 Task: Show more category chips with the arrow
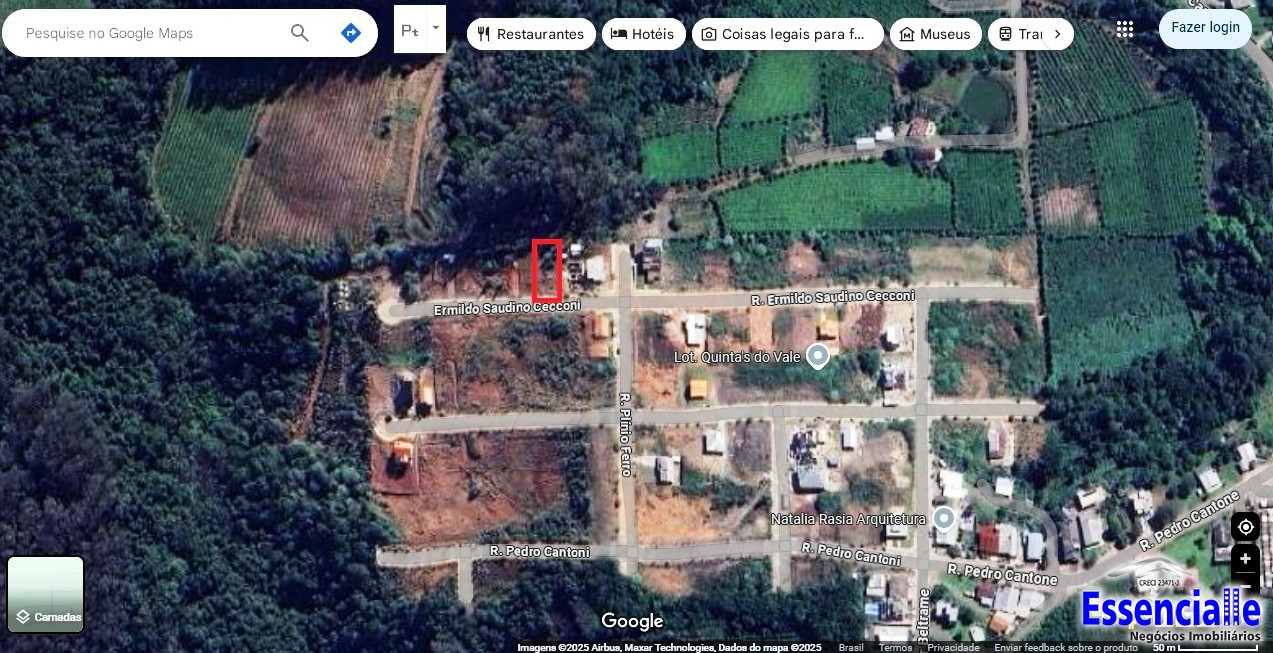[x=1057, y=34]
